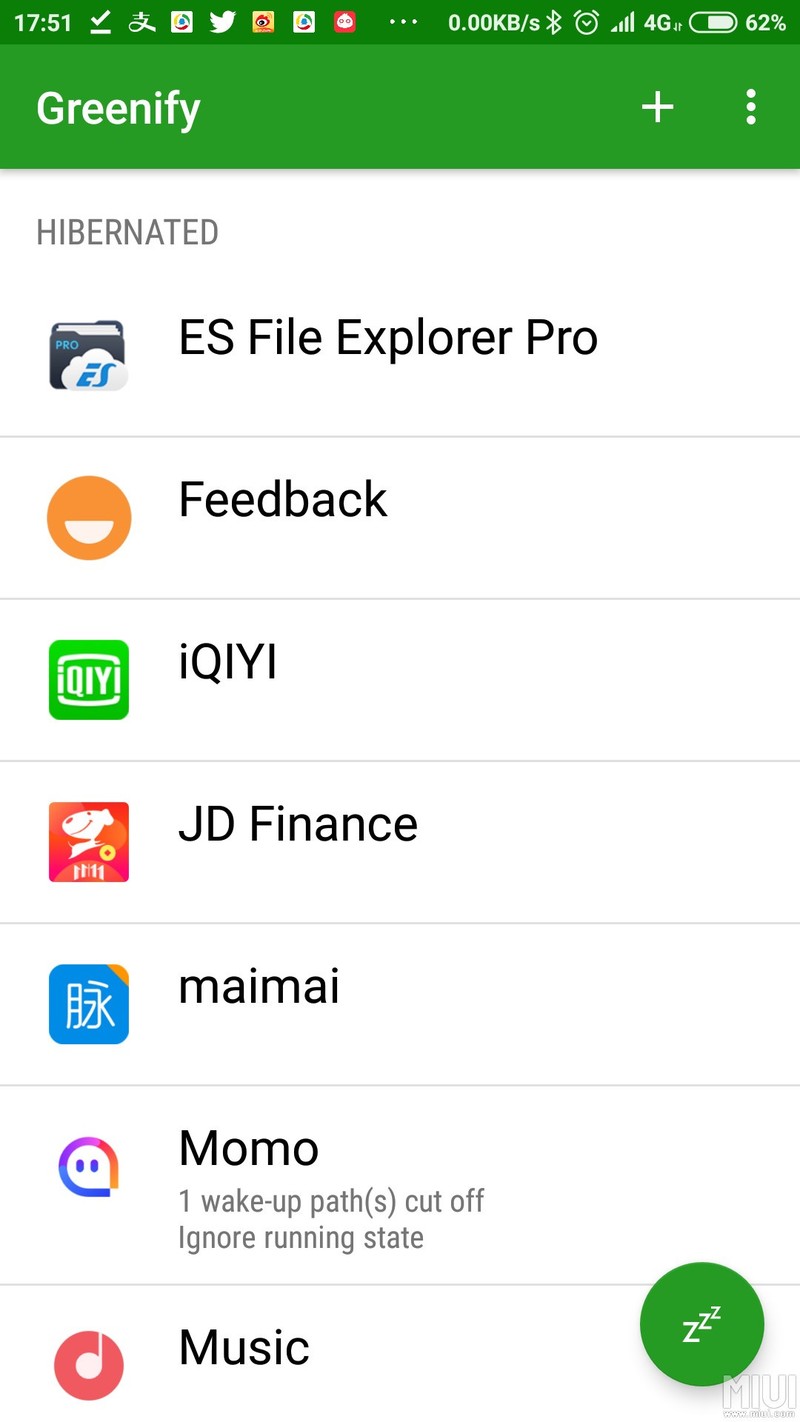Select ES File Explorer Pro
This screenshot has height=1422, width=800.
coord(388,340)
